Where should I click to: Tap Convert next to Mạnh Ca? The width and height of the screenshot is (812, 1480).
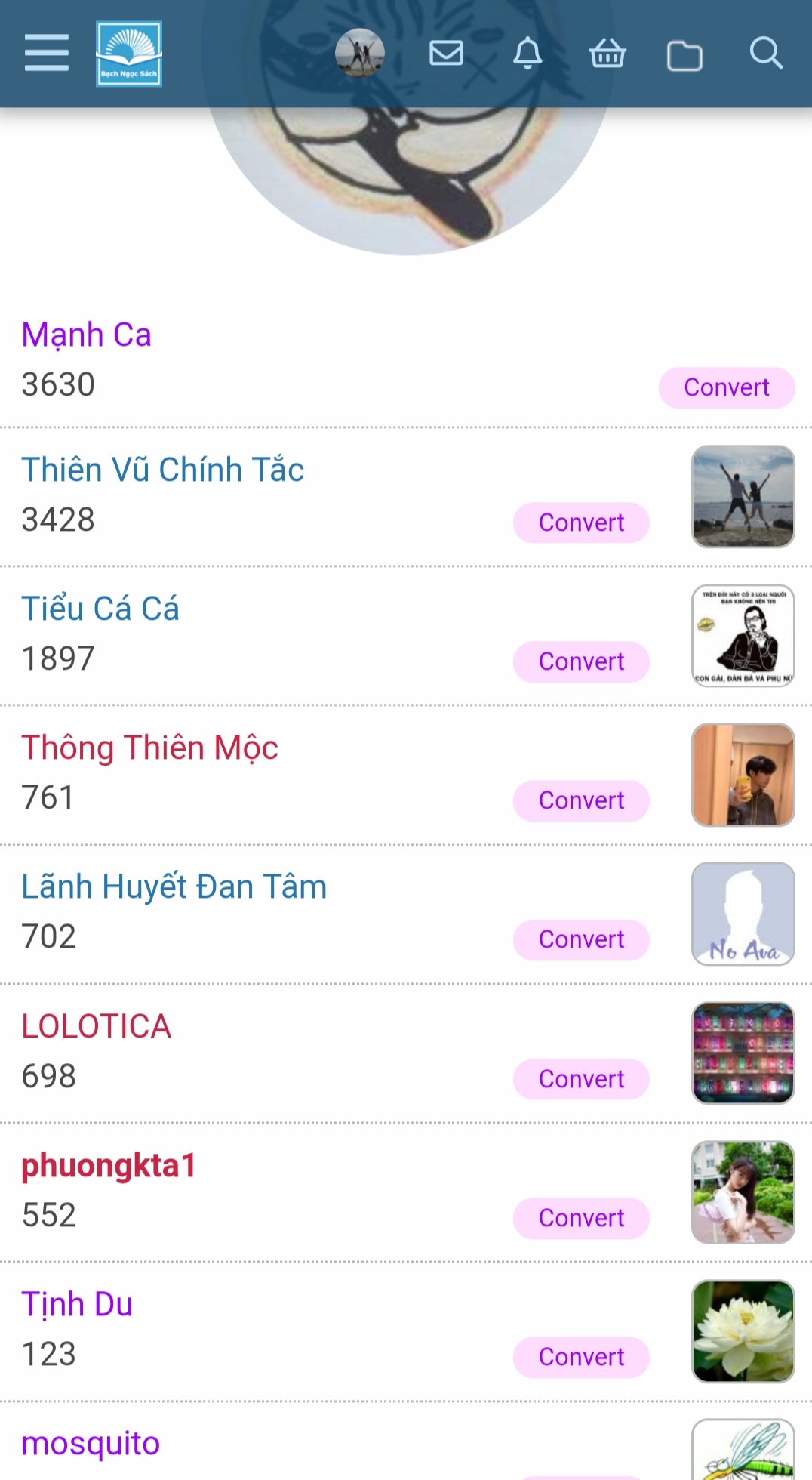[x=726, y=387]
